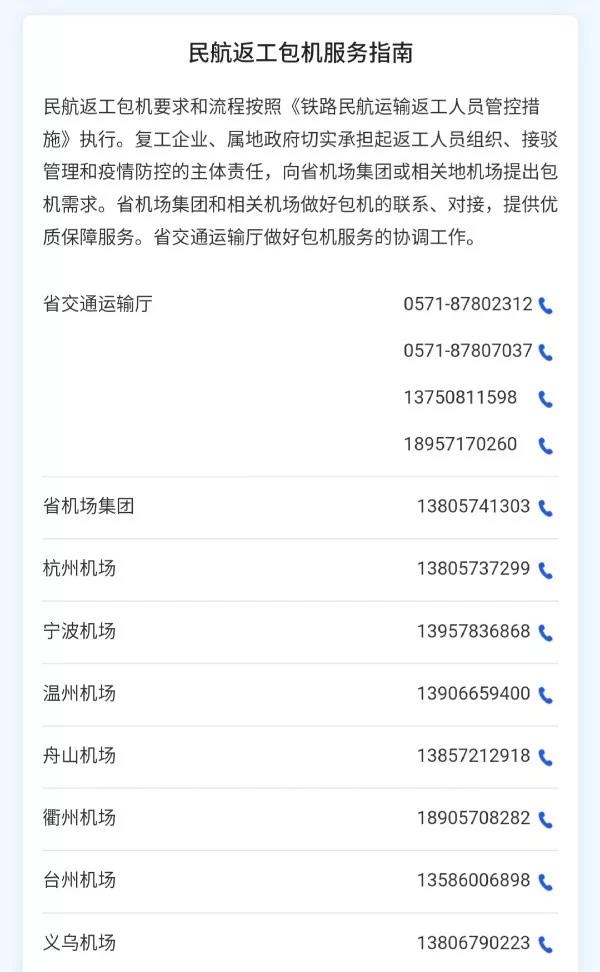600x972 pixels.
Task: Call 省机场集团 at 13805741303
Action: pos(545,508)
